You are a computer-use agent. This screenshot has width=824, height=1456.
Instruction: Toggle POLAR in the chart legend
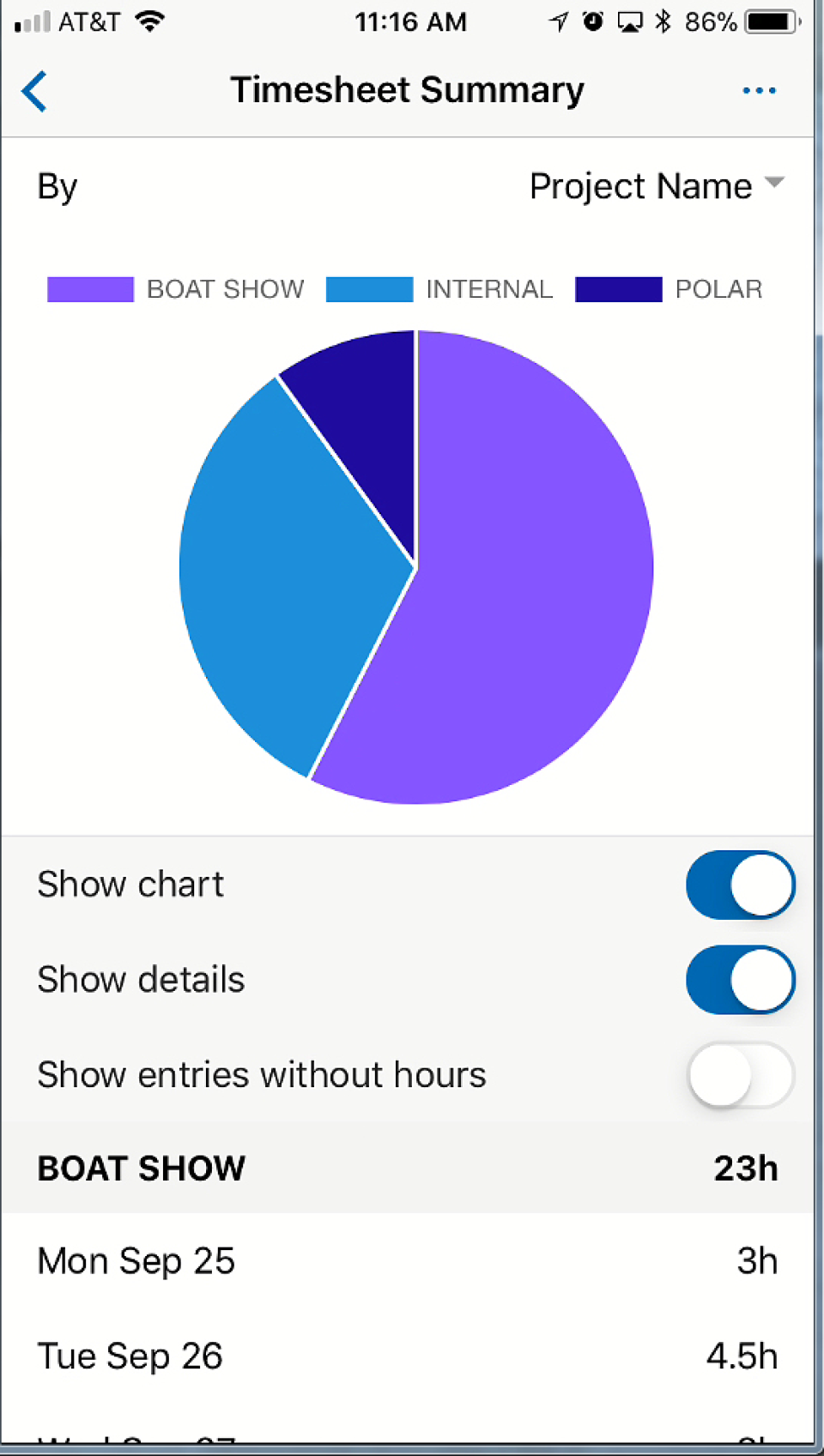click(669, 289)
